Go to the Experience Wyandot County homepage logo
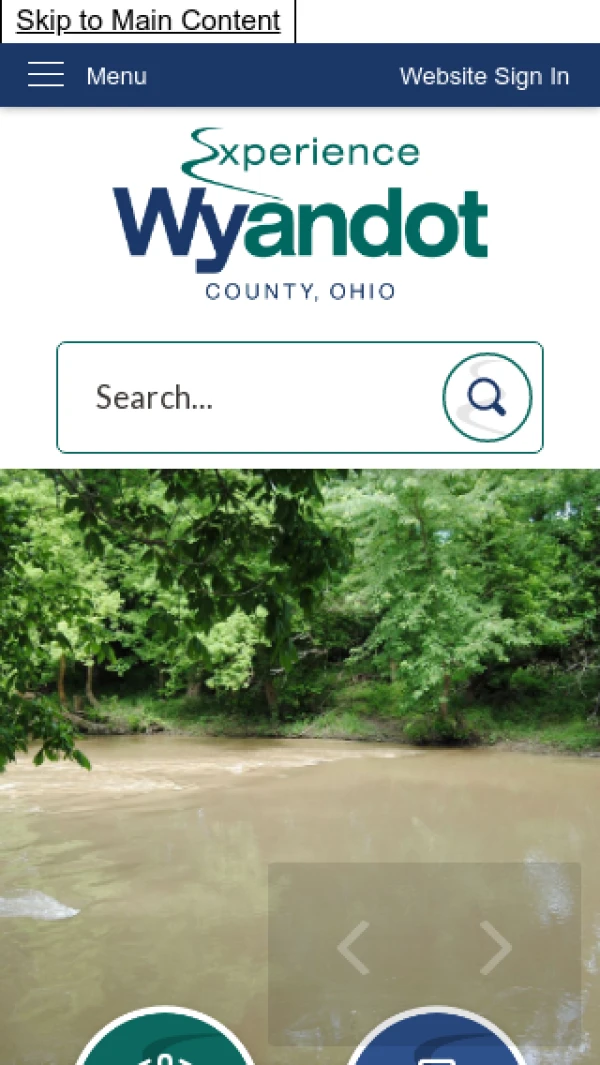Image resolution: width=600 pixels, height=1065 pixels. point(300,214)
